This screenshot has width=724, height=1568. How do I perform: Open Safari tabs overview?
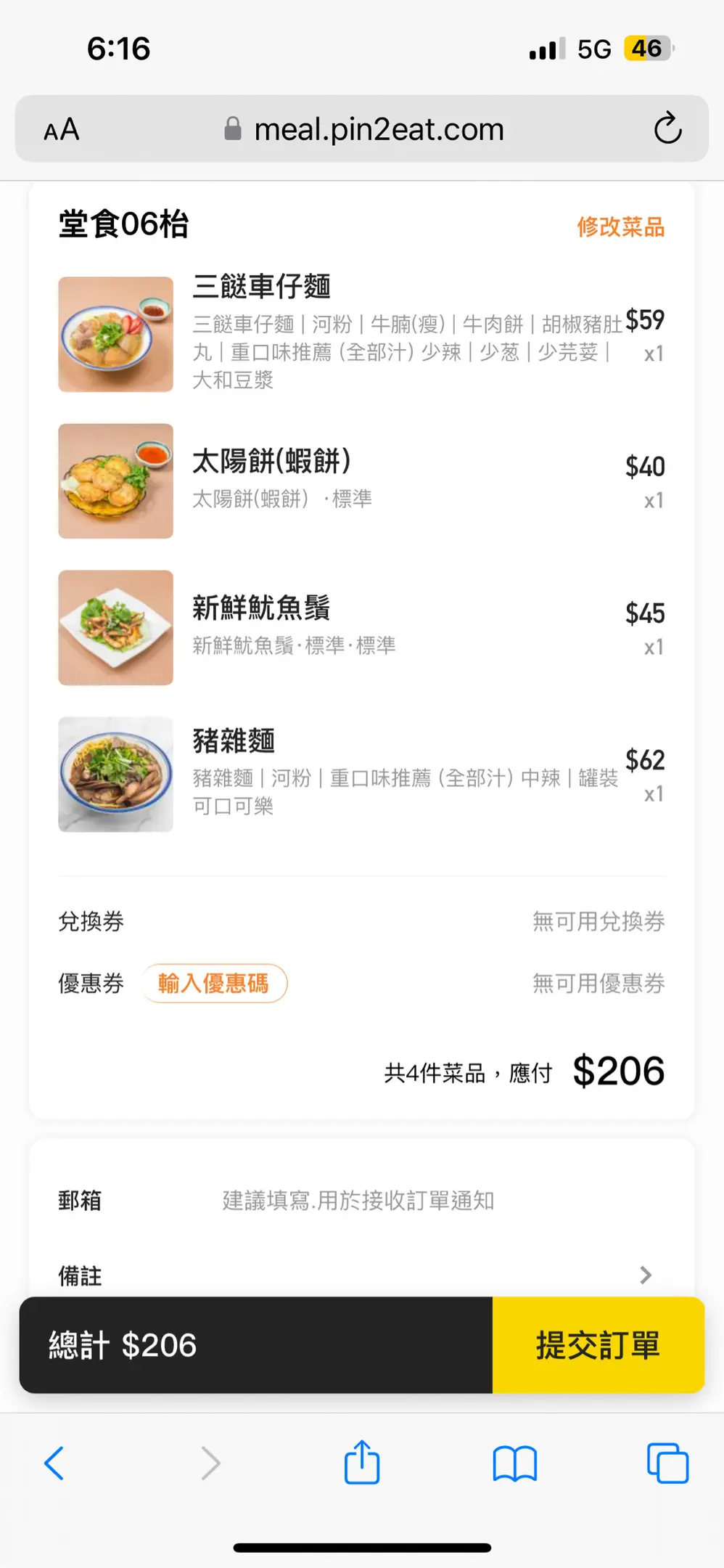667,1463
